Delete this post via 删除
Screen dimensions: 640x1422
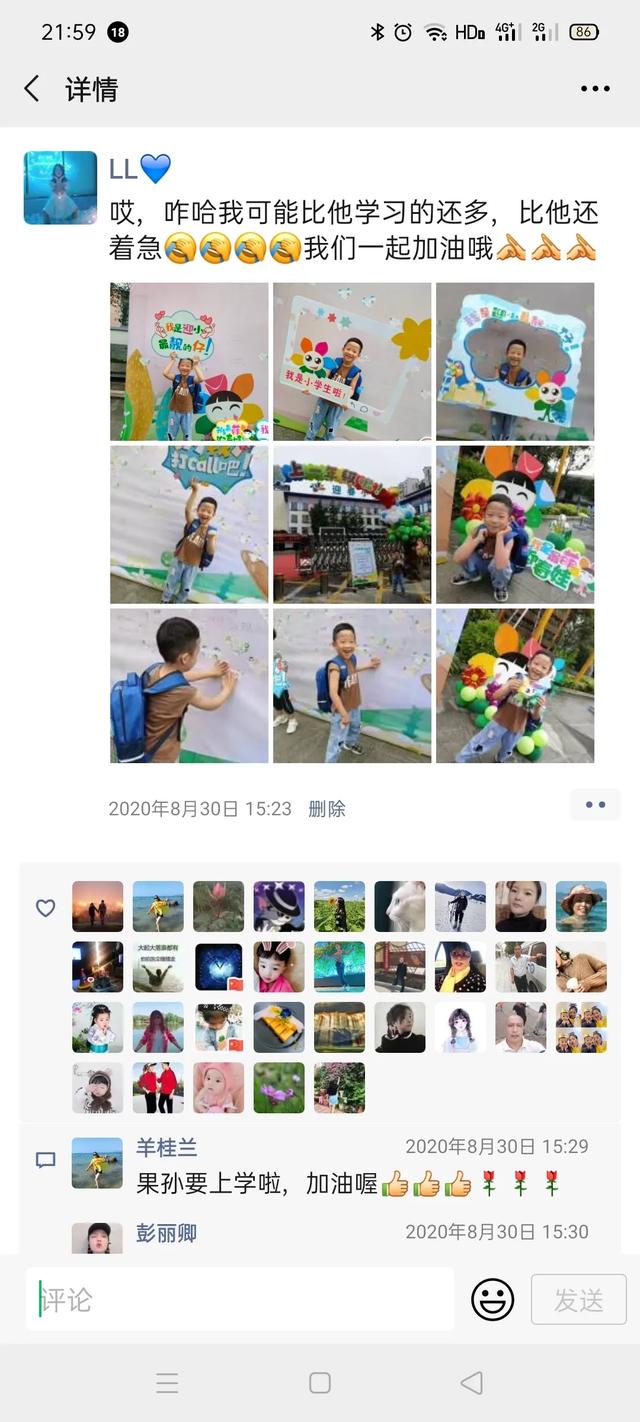(327, 809)
